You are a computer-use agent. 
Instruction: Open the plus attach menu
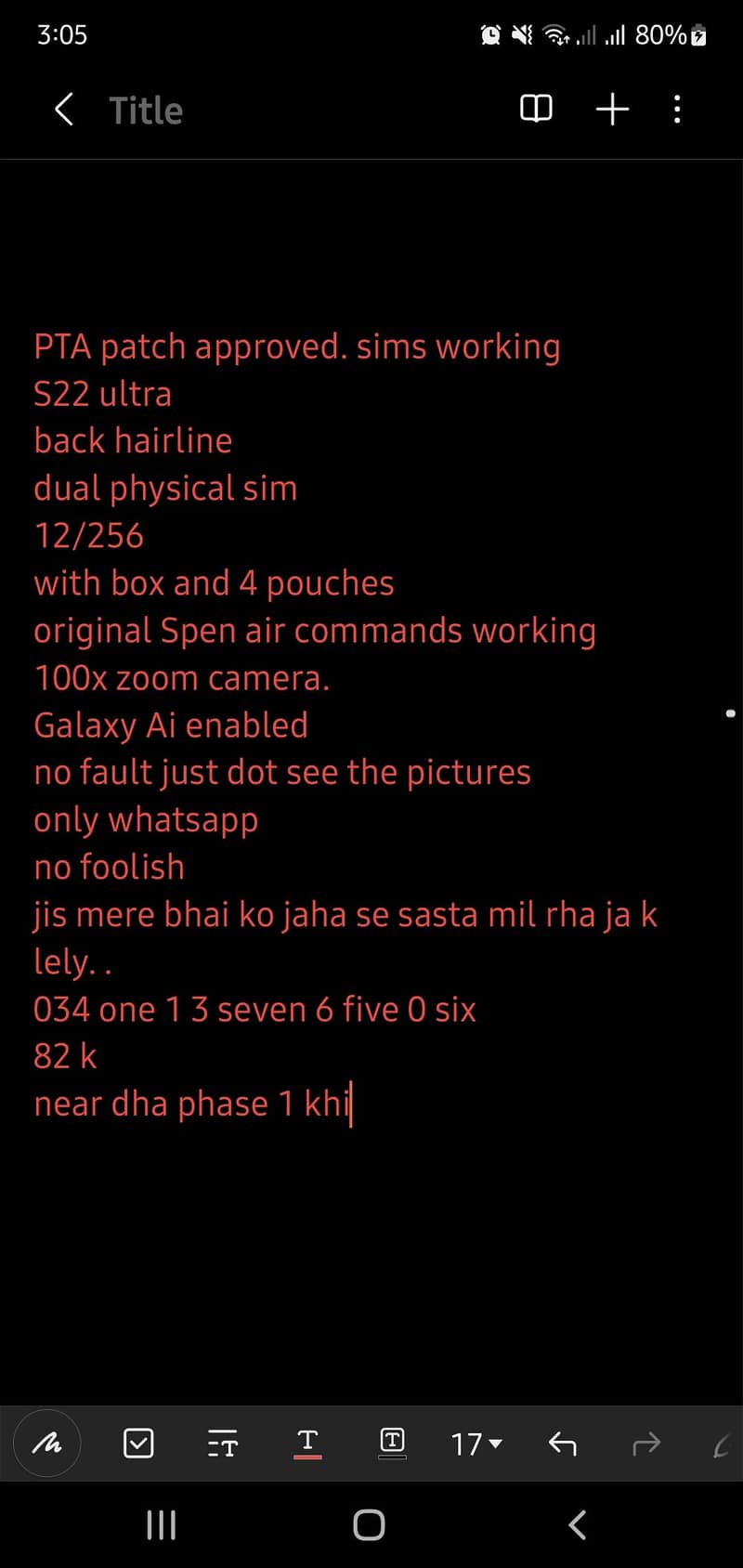(x=611, y=110)
